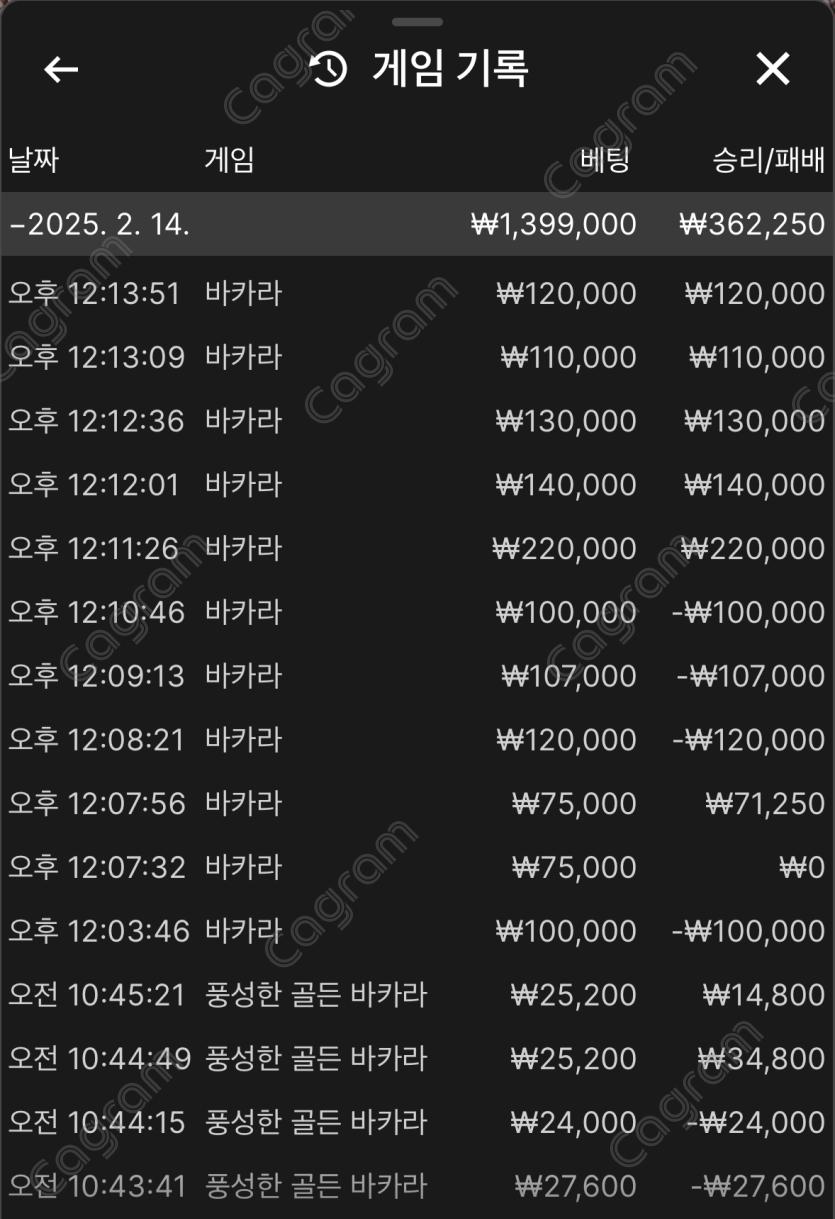Close the game history panel

(772, 69)
